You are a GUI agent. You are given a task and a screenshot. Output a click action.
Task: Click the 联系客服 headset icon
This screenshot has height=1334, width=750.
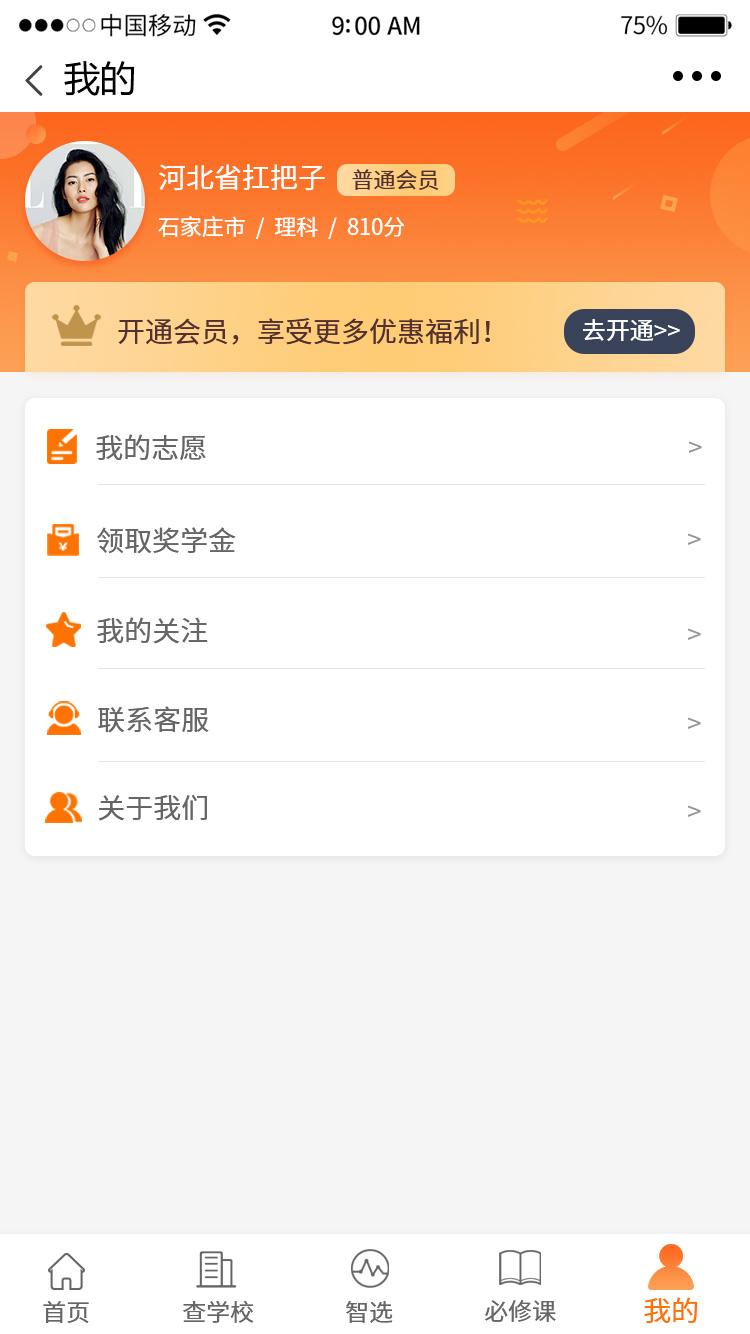pyautogui.click(x=62, y=720)
